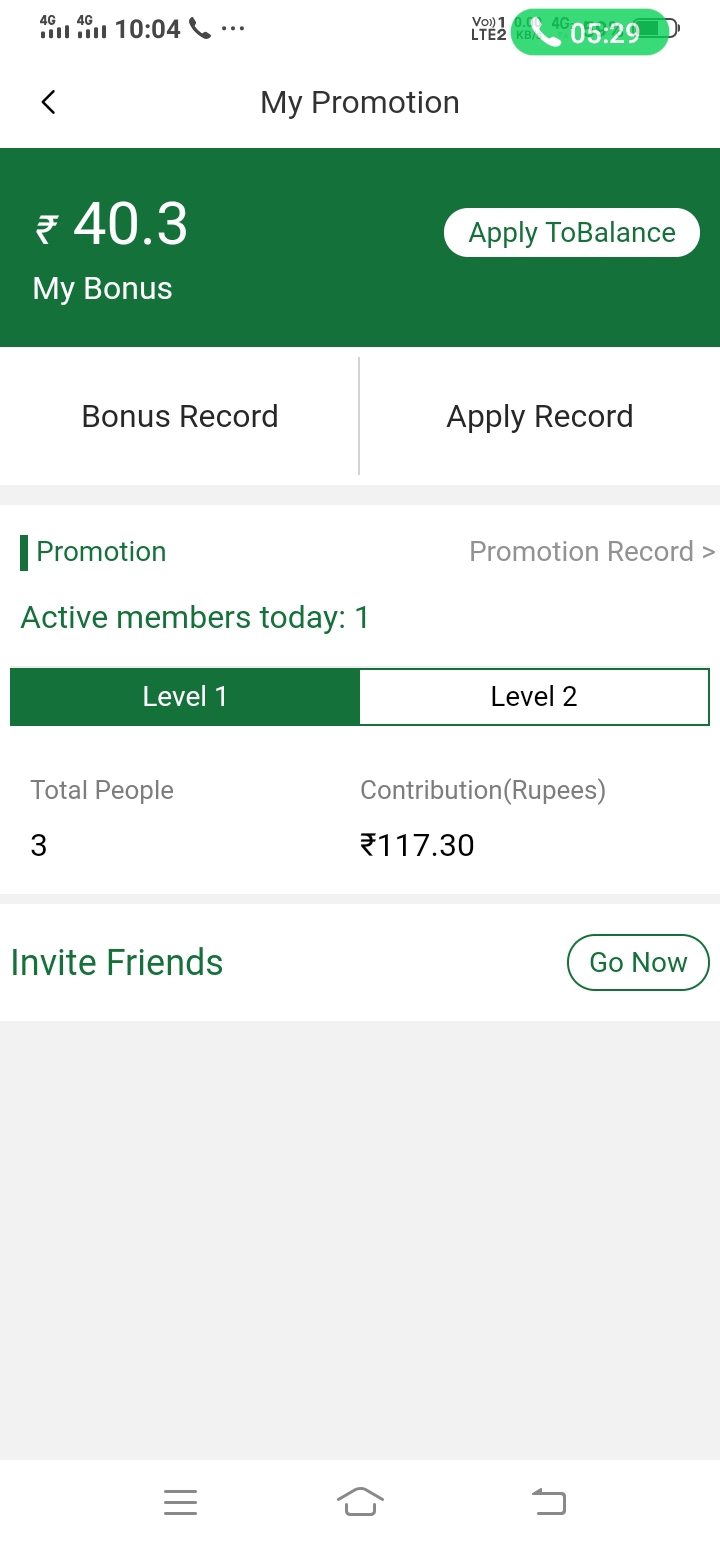Go back from My Promotion
This screenshot has width=720, height=1544.
click(x=48, y=102)
